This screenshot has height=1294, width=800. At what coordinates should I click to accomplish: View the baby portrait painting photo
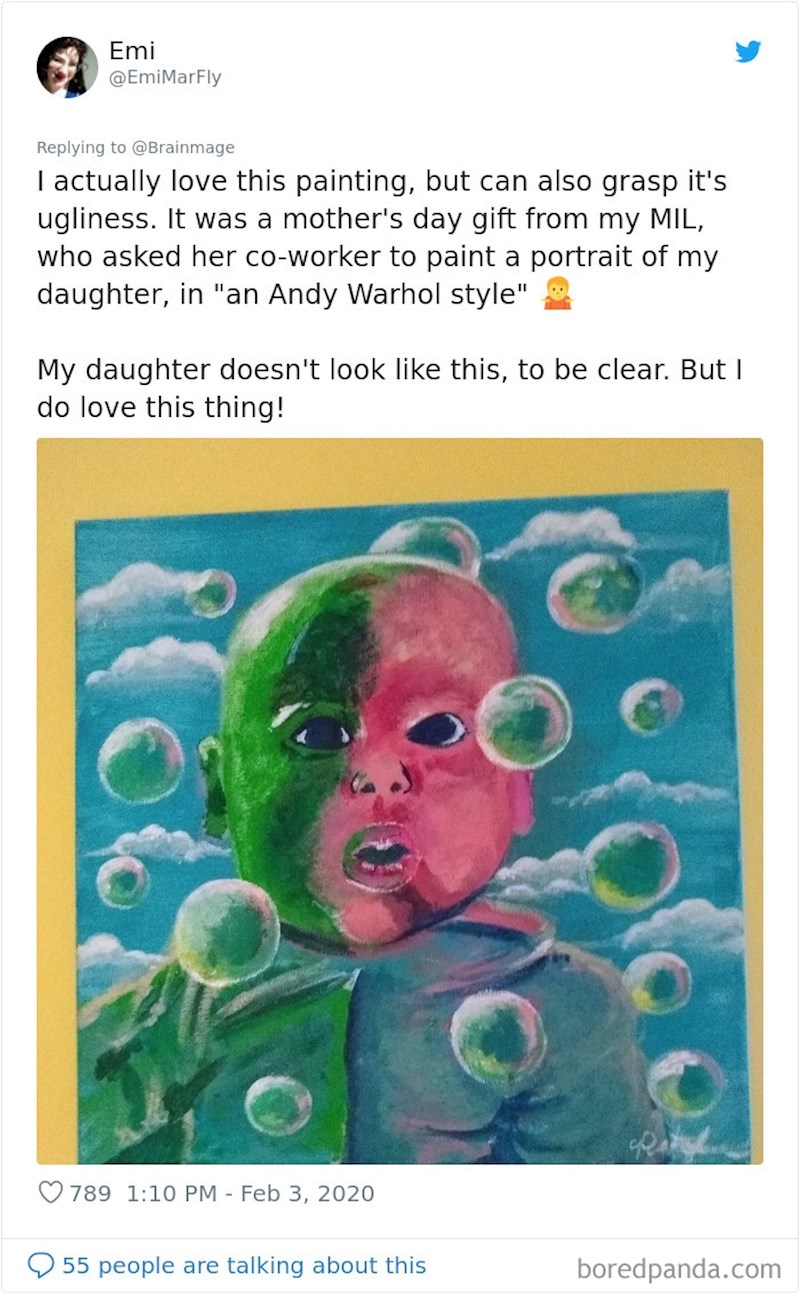pos(400,800)
